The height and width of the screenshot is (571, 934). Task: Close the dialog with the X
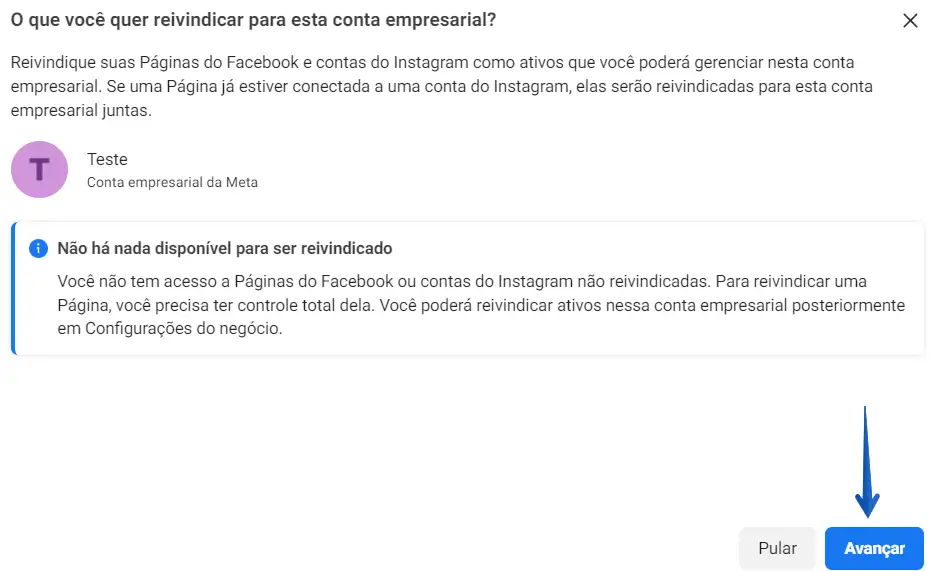pos(909,21)
